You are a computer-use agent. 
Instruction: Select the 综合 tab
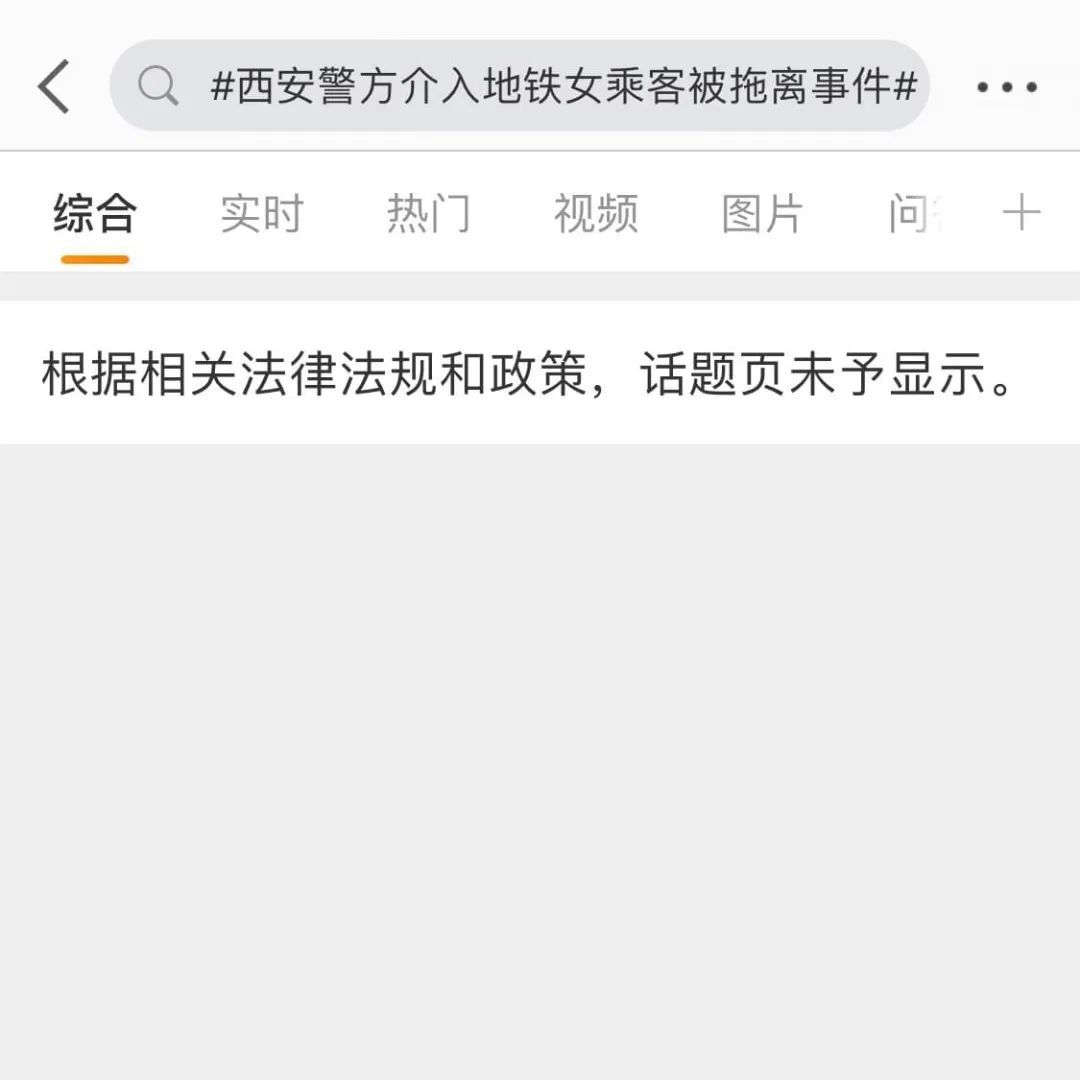(95, 214)
